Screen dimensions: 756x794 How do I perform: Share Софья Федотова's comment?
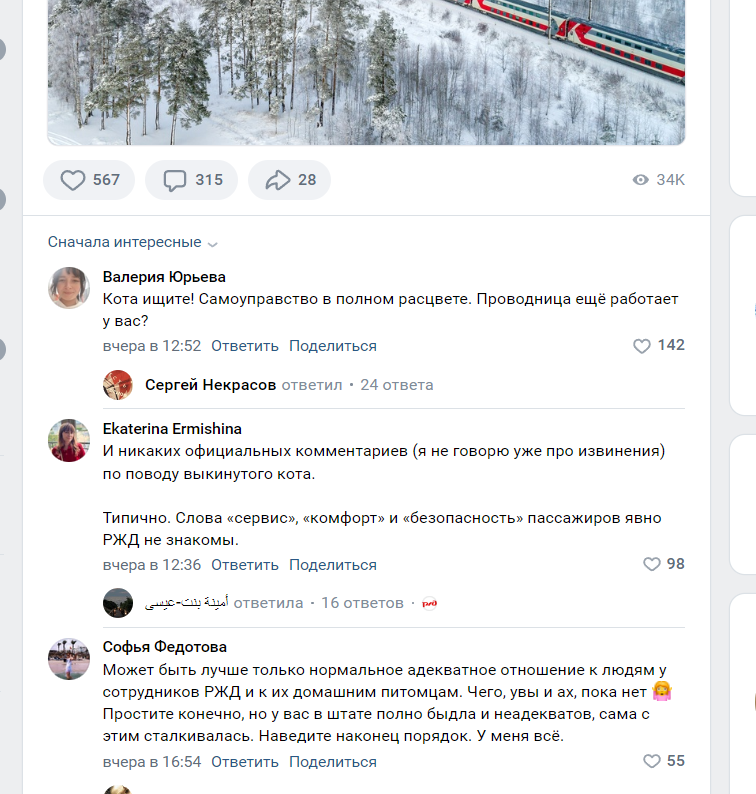coord(333,762)
